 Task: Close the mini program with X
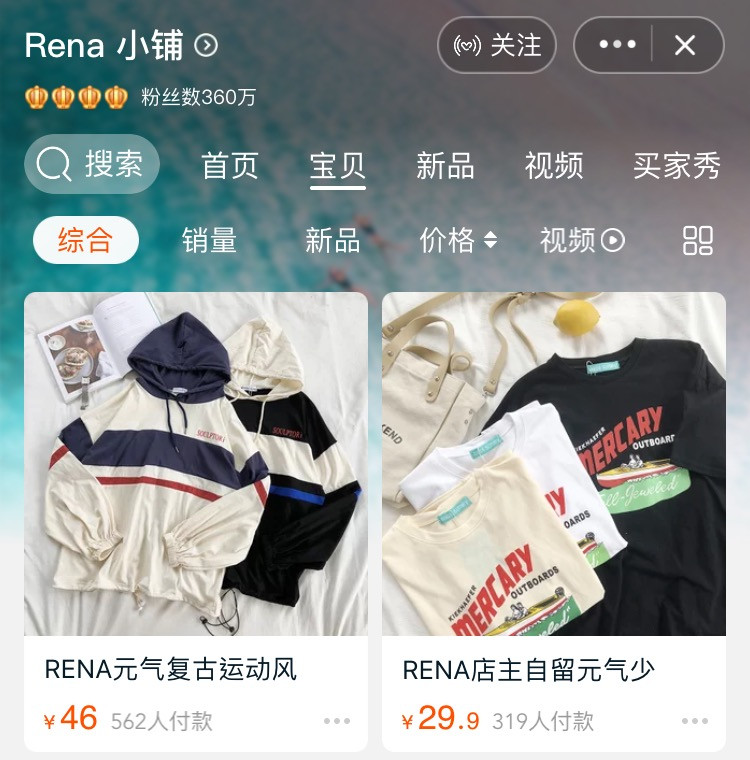tap(685, 45)
